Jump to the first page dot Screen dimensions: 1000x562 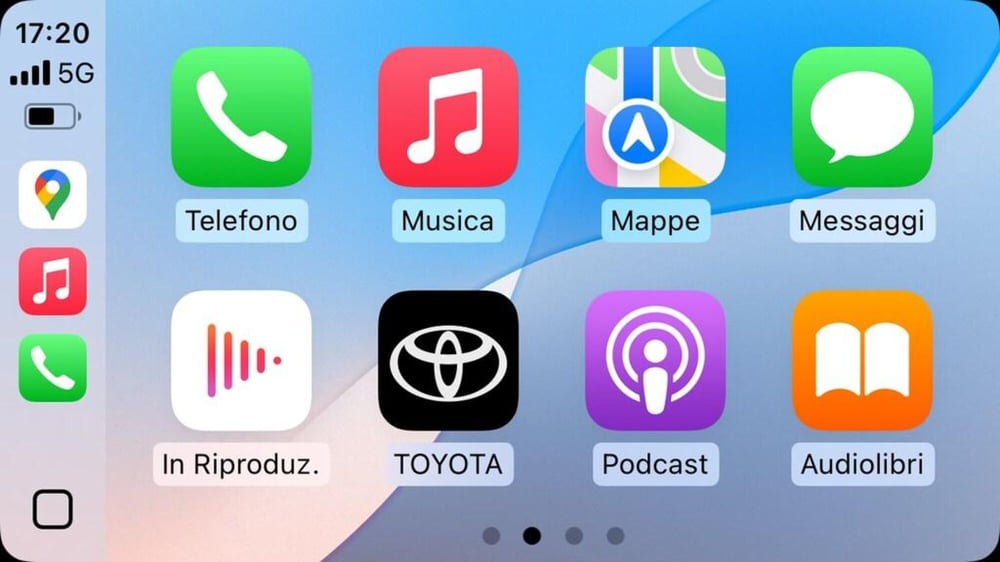pyautogui.click(x=491, y=535)
